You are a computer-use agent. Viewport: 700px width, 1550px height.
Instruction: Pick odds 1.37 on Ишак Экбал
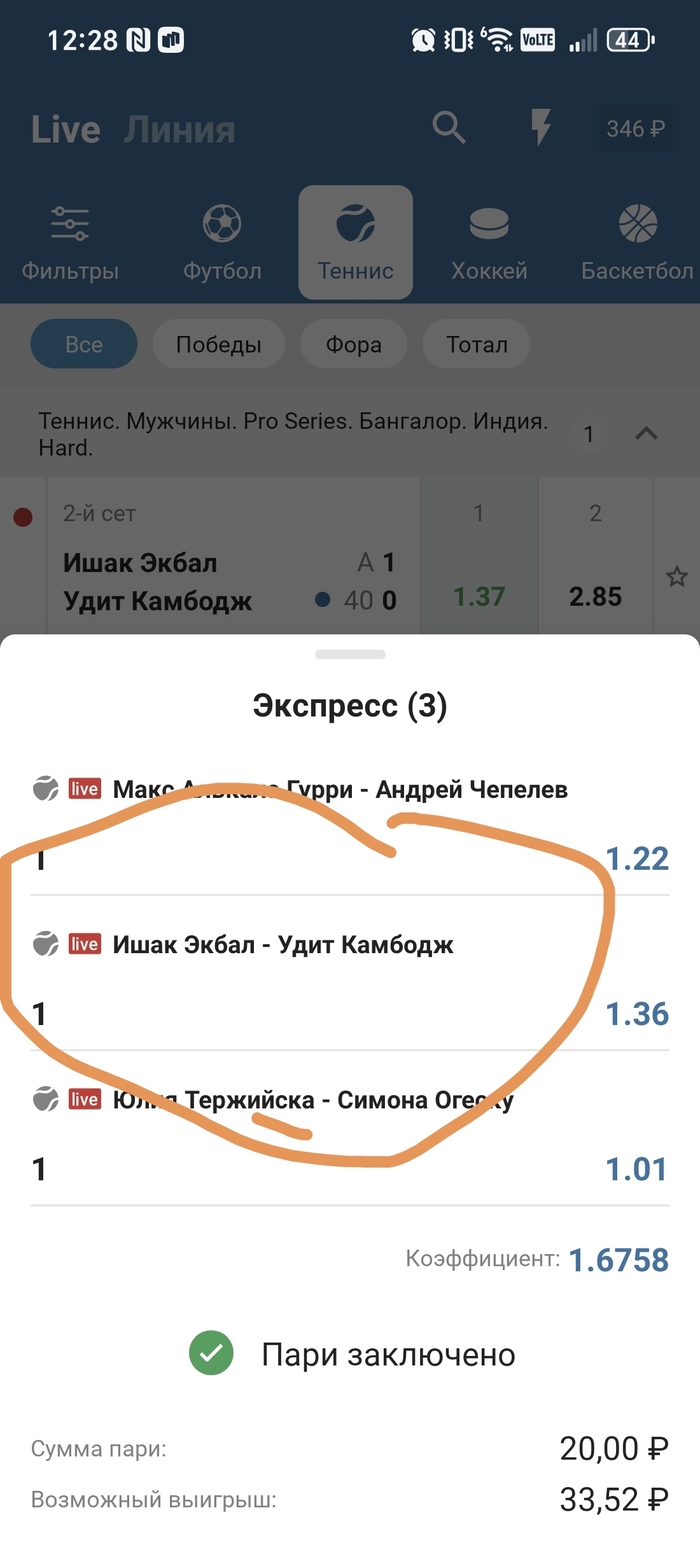click(478, 596)
